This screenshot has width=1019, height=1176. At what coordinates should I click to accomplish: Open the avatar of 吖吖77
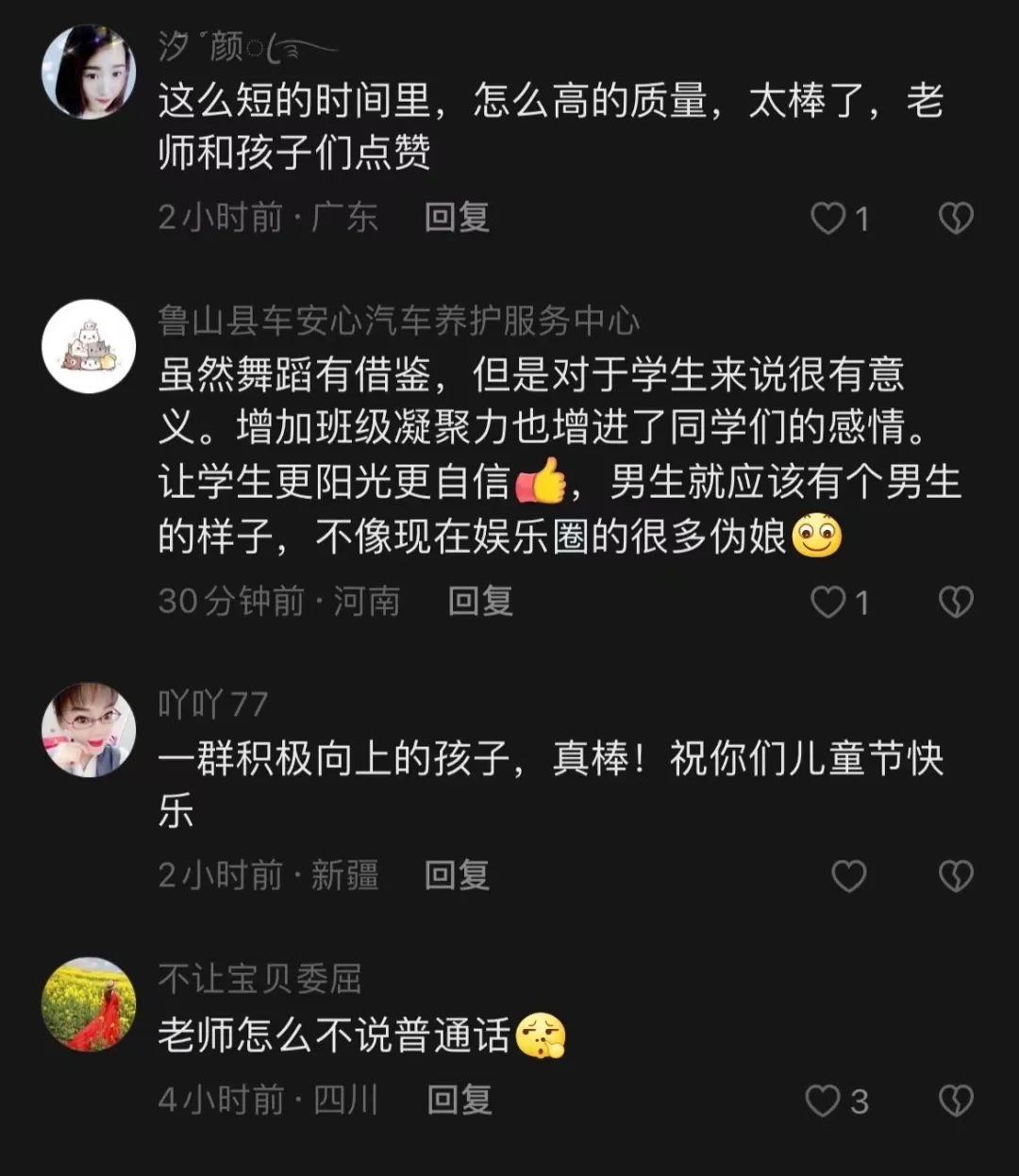pos(89,729)
